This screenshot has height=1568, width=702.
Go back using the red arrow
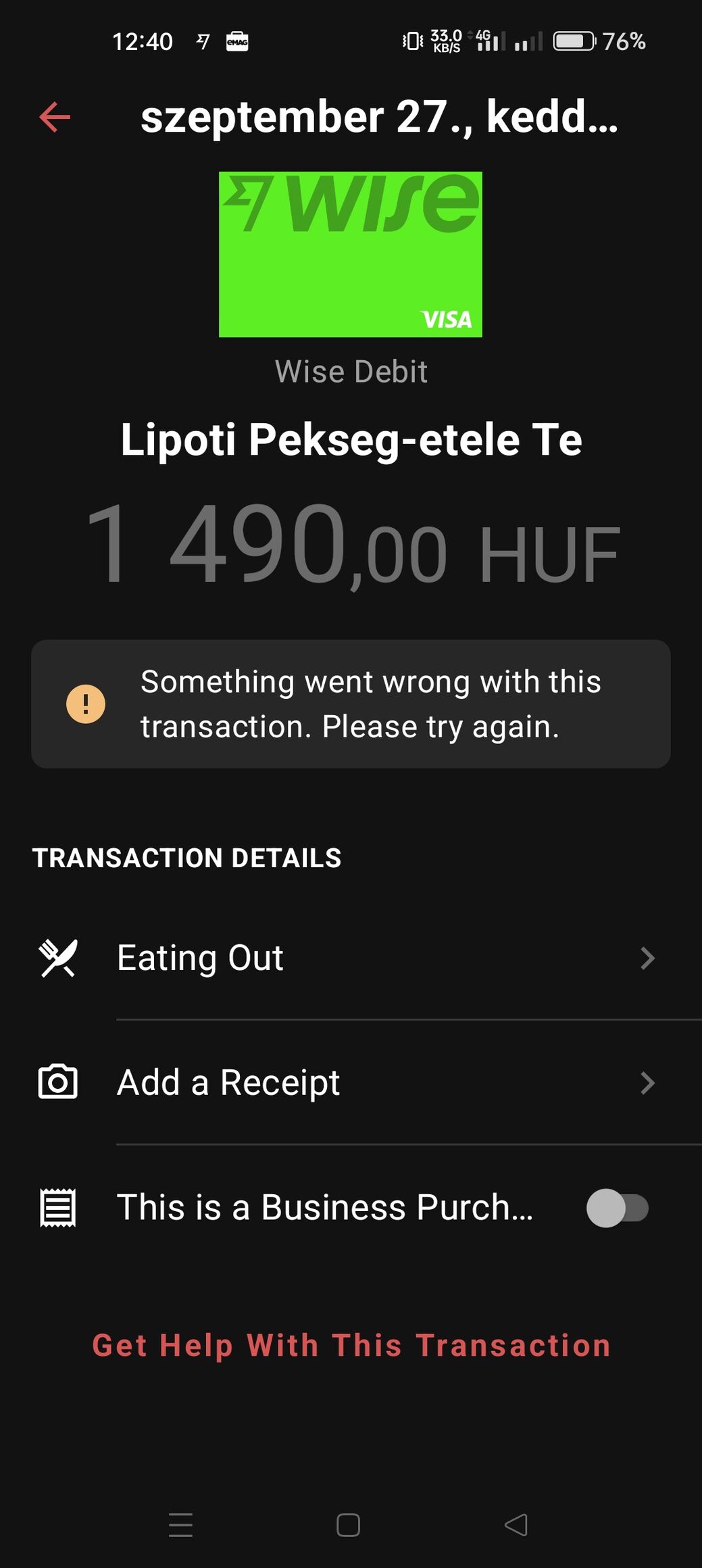click(55, 117)
